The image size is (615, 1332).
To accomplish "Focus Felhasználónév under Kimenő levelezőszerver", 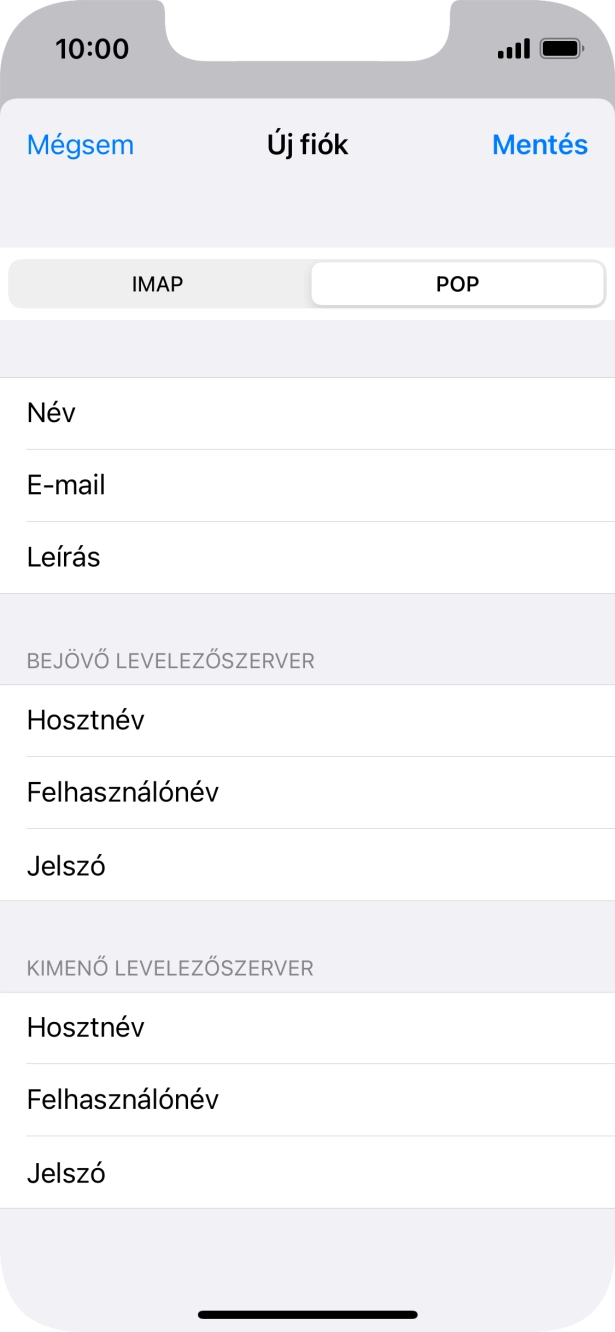I will 307,1100.
